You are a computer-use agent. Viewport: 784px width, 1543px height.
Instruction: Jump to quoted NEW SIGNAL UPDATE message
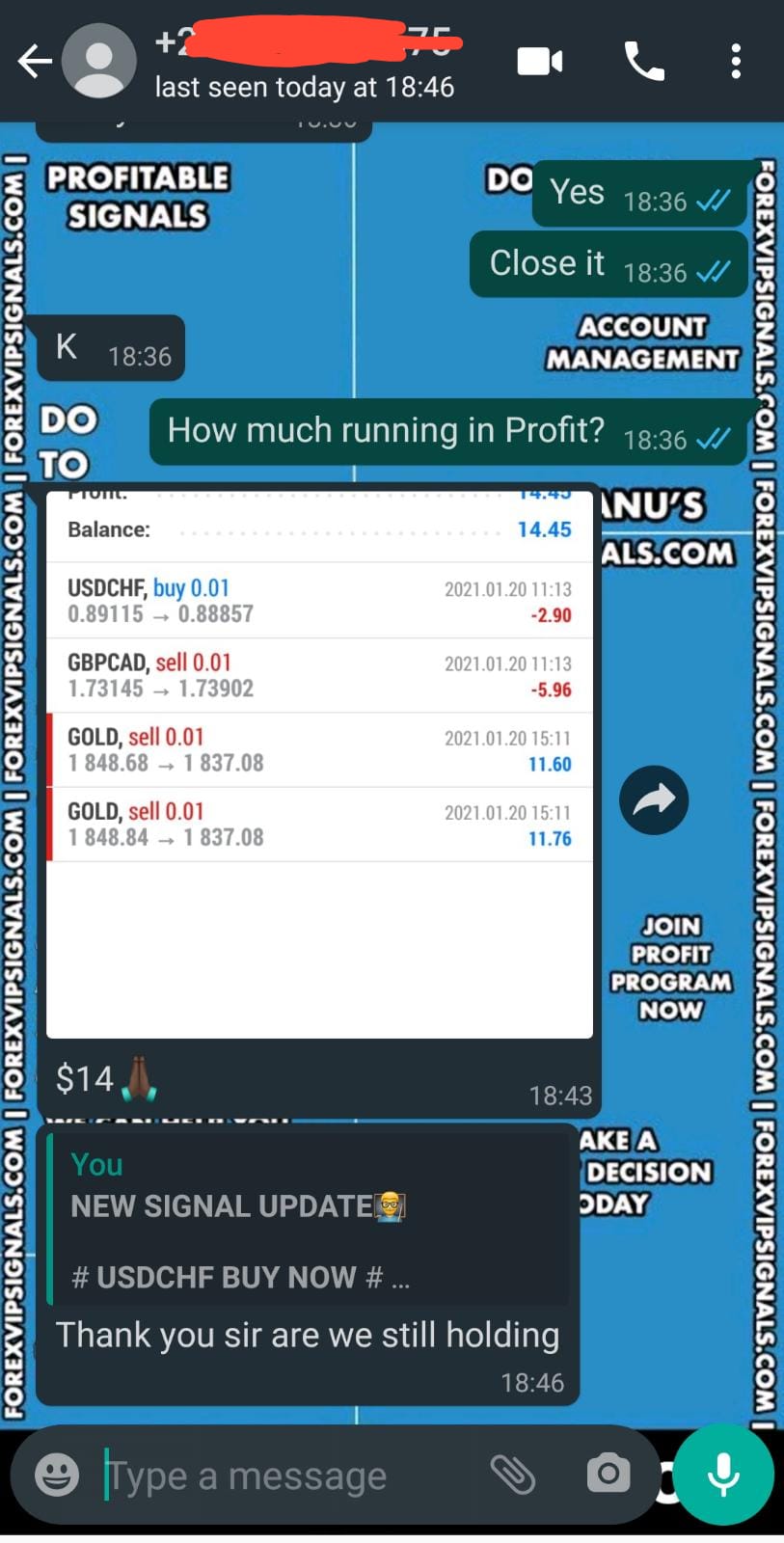(309, 1220)
